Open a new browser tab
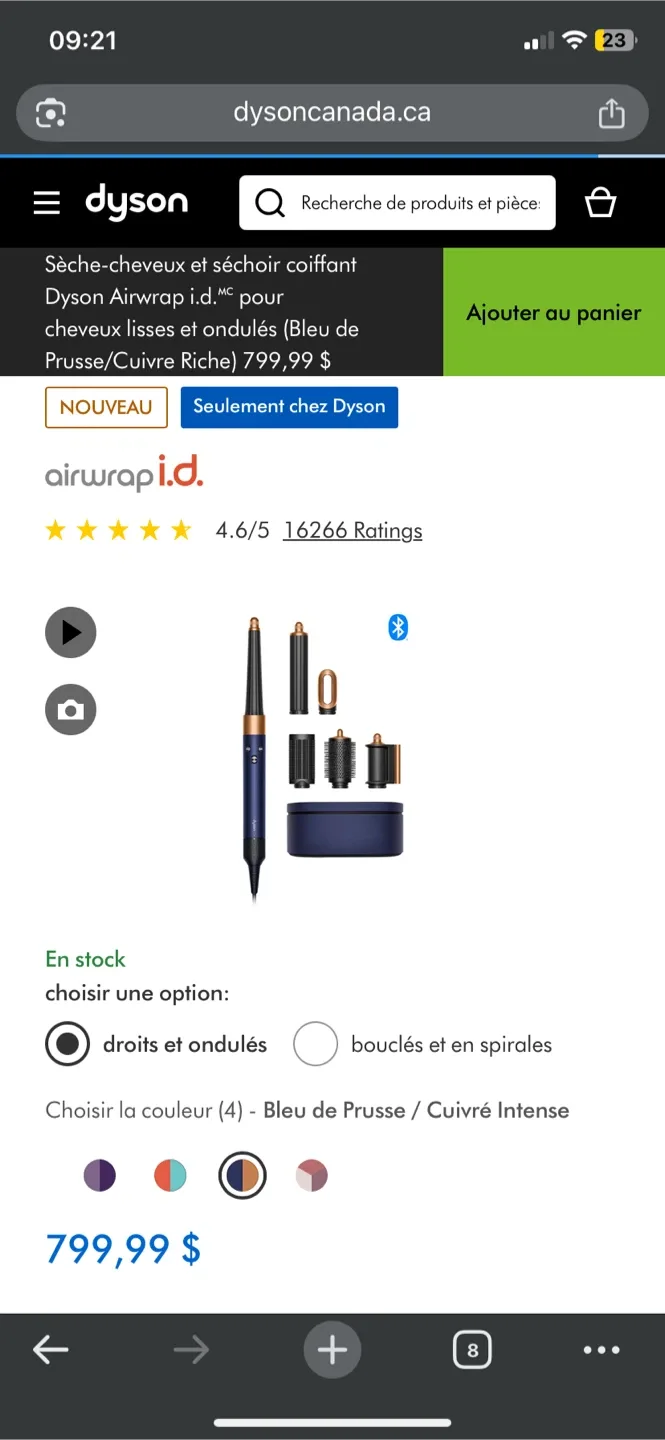The width and height of the screenshot is (665, 1440). 332,1350
